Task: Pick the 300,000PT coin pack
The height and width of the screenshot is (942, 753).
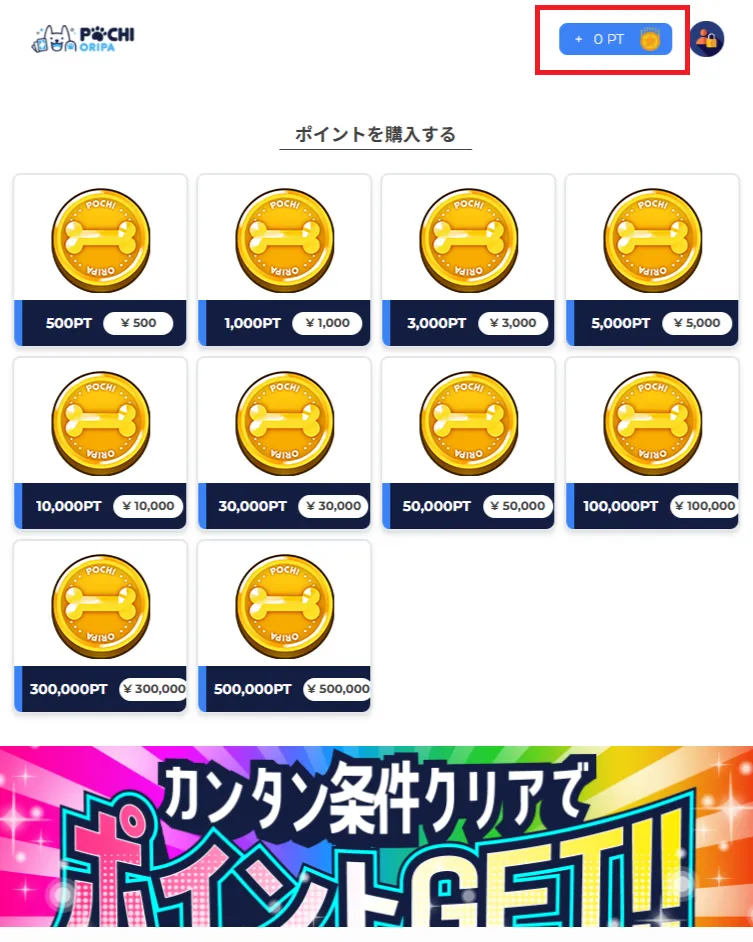Action: 100,627
